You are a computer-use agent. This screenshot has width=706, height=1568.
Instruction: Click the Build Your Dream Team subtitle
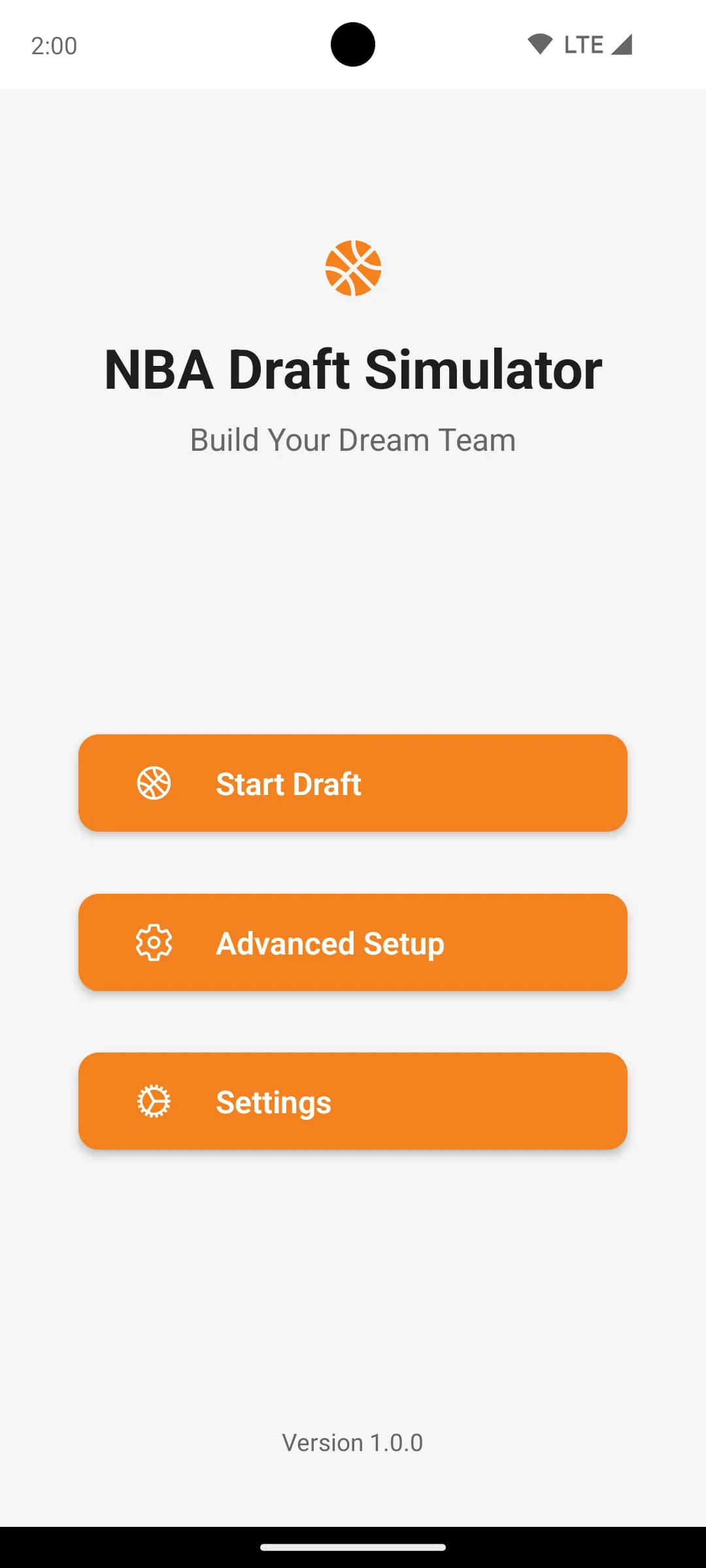(353, 439)
